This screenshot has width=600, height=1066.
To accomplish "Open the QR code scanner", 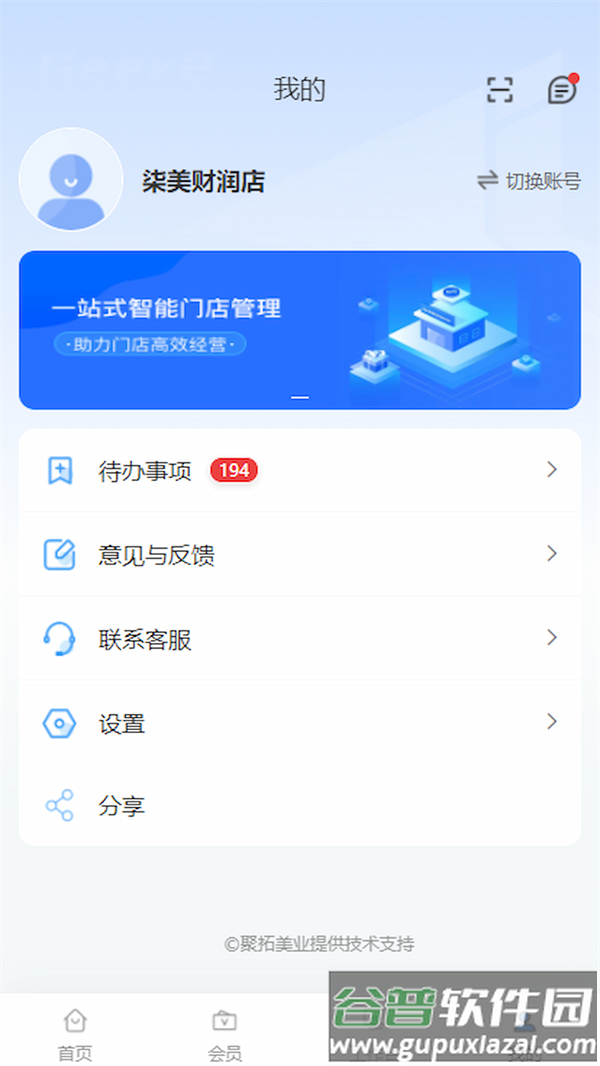I will (499, 90).
